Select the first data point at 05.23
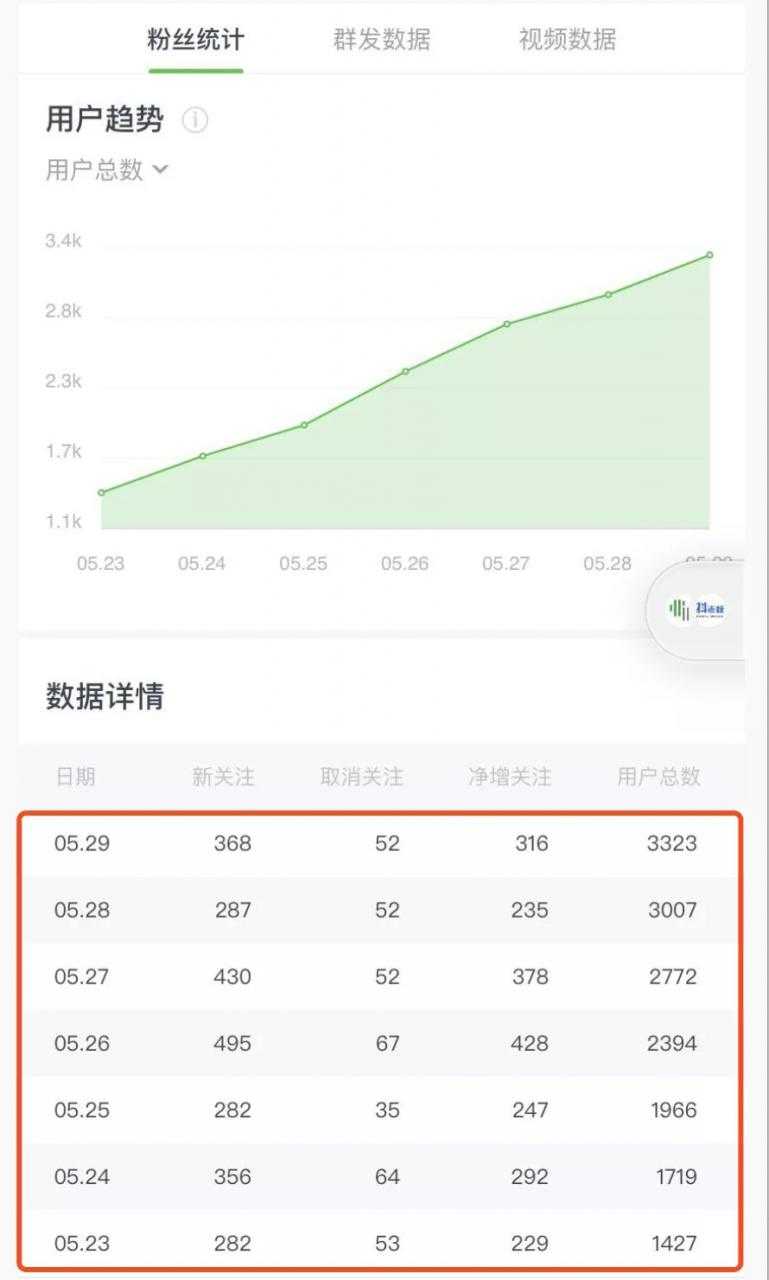Screen dimensions: 769x1280 coord(100,491)
